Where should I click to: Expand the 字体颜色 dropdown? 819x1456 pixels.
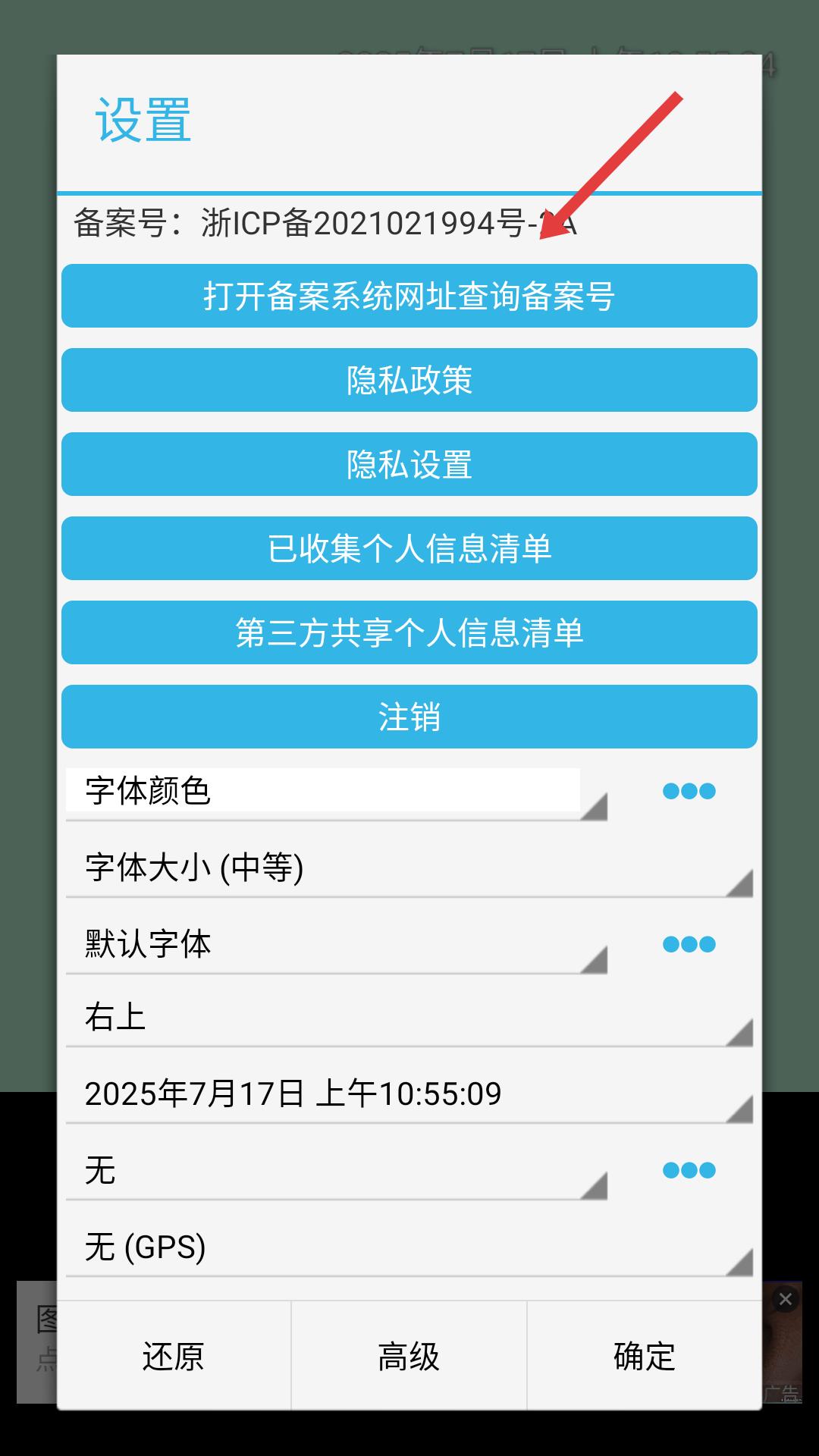coord(336,792)
